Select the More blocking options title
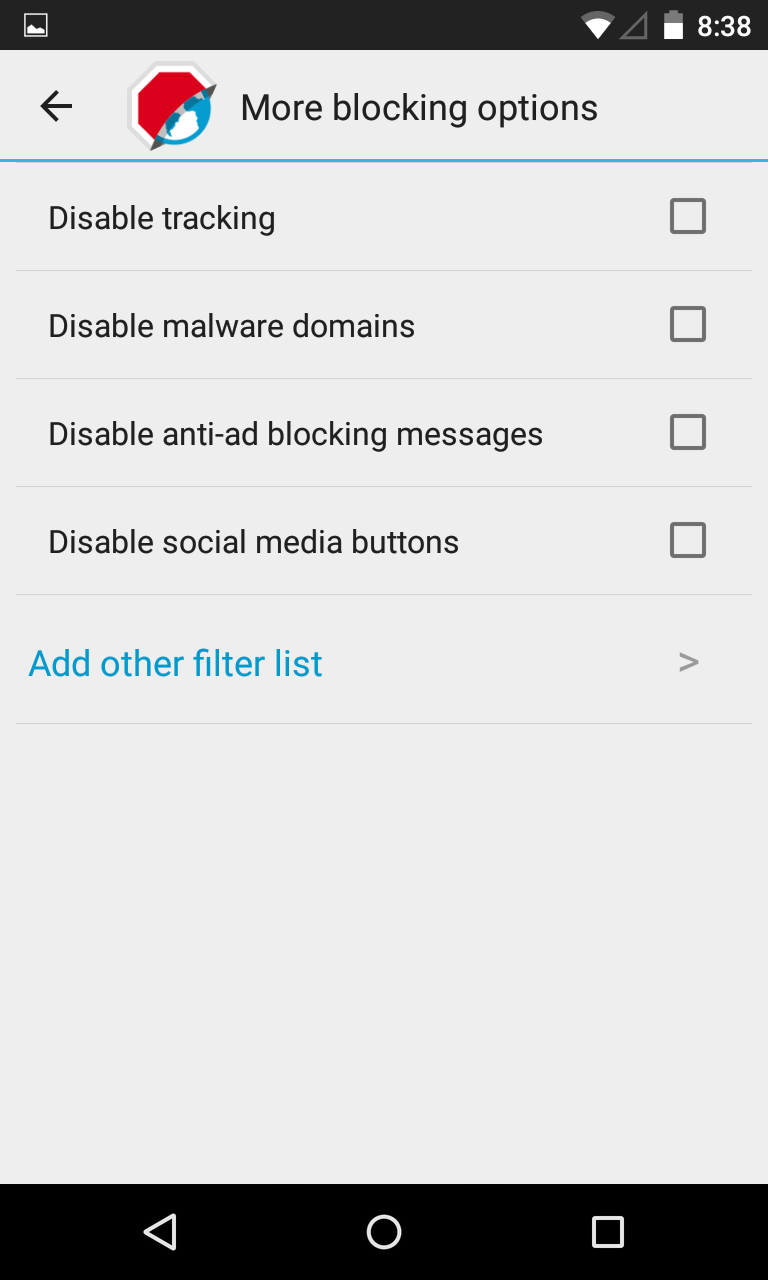This screenshot has height=1280, width=768. pyautogui.click(x=418, y=106)
